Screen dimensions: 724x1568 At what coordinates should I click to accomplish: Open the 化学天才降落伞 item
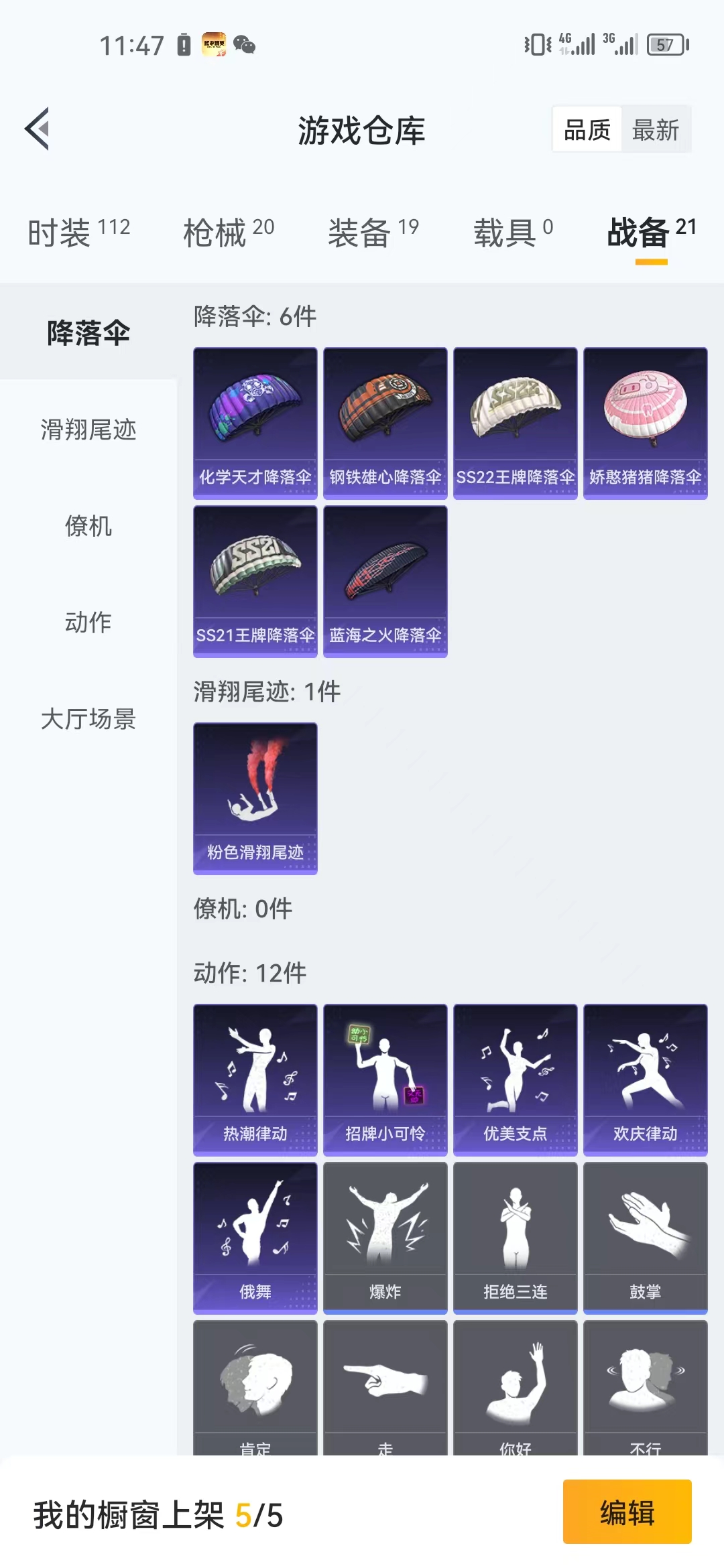(255, 423)
